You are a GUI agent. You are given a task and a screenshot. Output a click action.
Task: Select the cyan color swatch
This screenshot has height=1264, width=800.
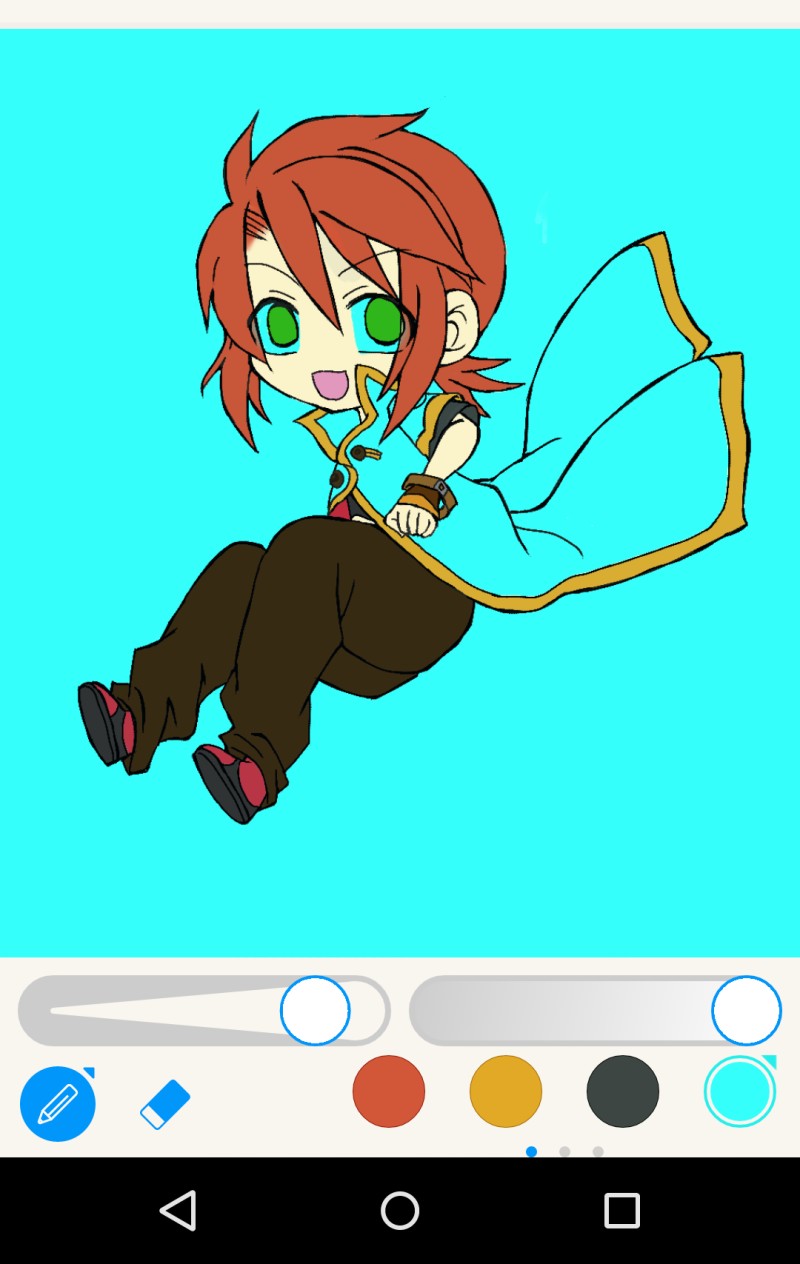tap(740, 1091)
